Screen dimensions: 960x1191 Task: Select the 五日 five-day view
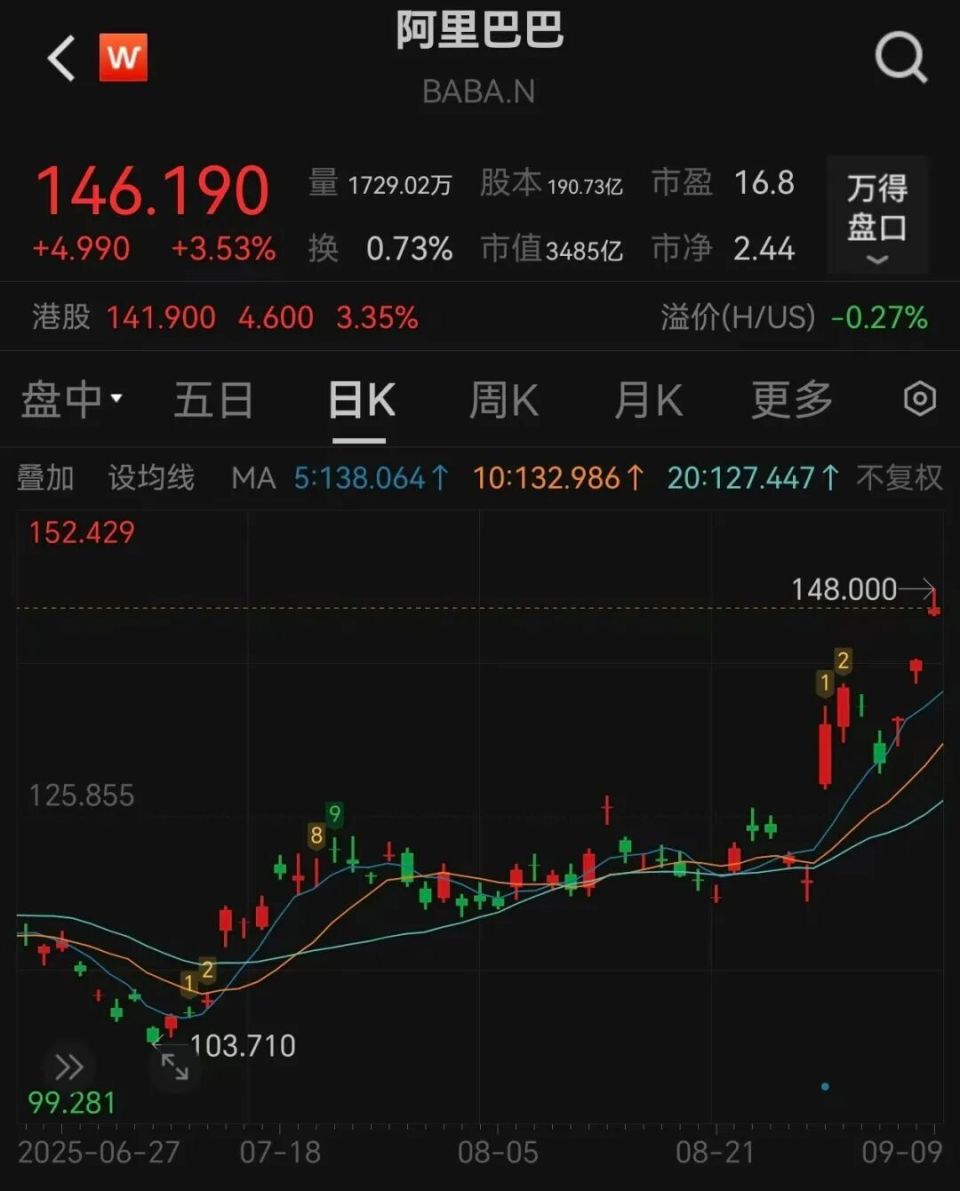[213, 399]
